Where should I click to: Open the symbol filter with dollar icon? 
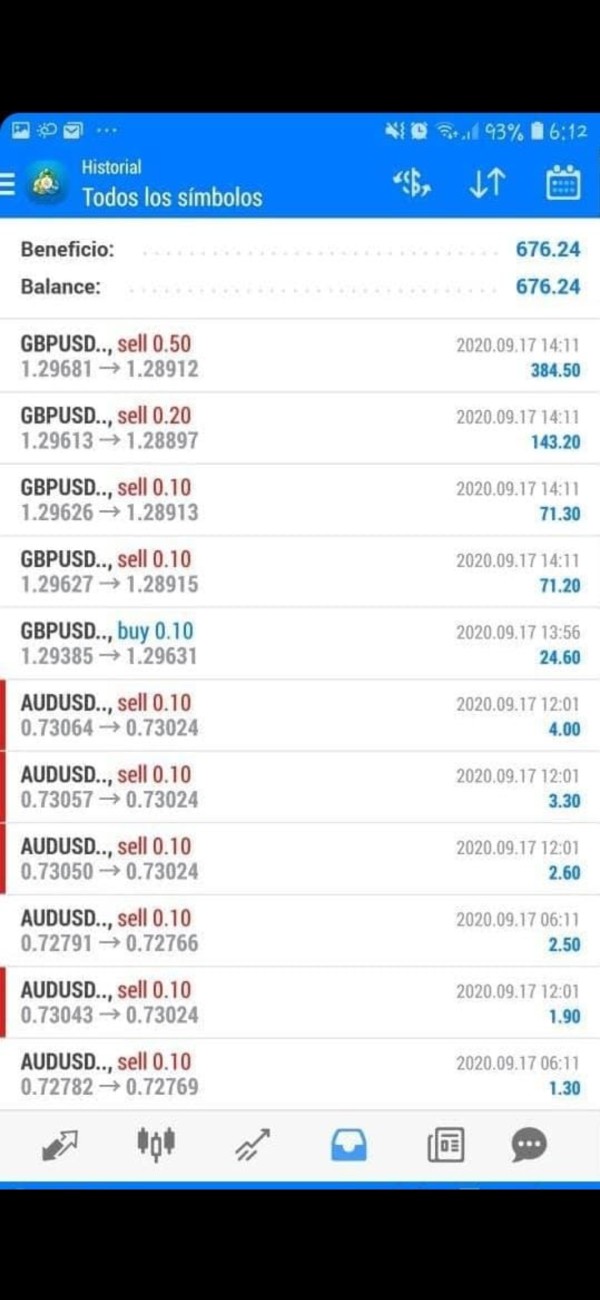pos(412,184)
